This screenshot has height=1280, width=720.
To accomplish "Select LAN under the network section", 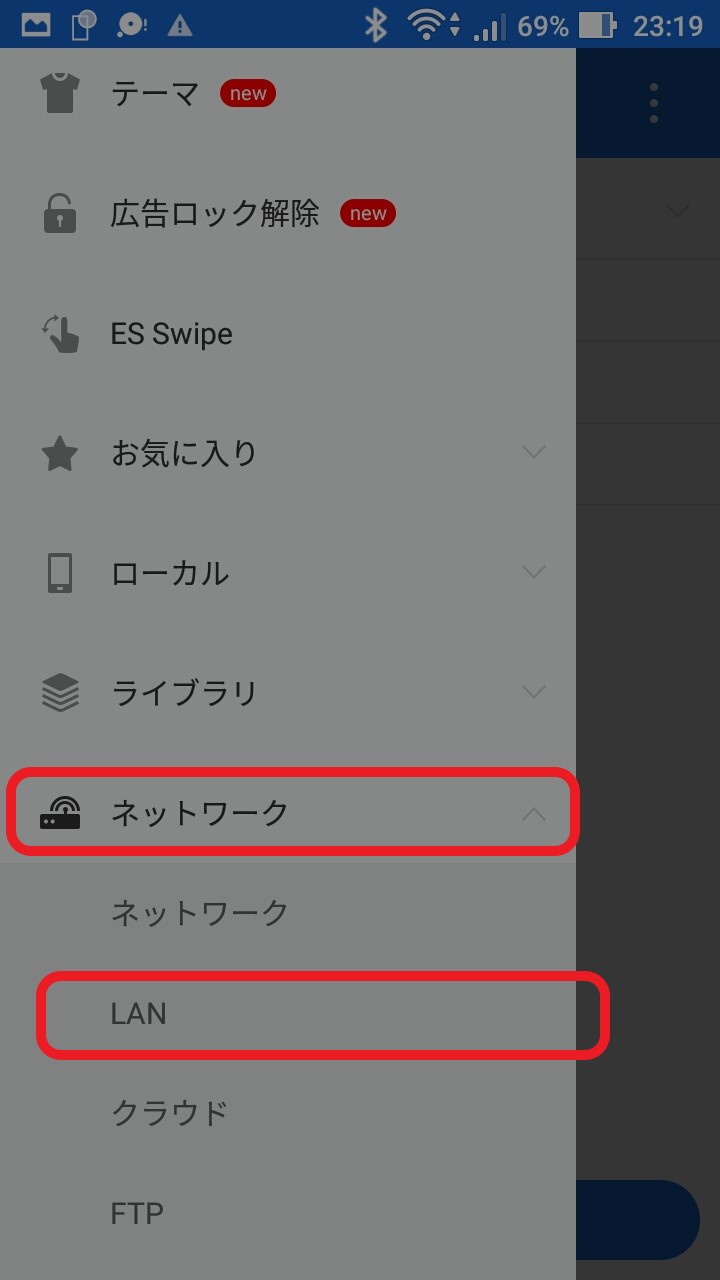I will (139, 1014).
